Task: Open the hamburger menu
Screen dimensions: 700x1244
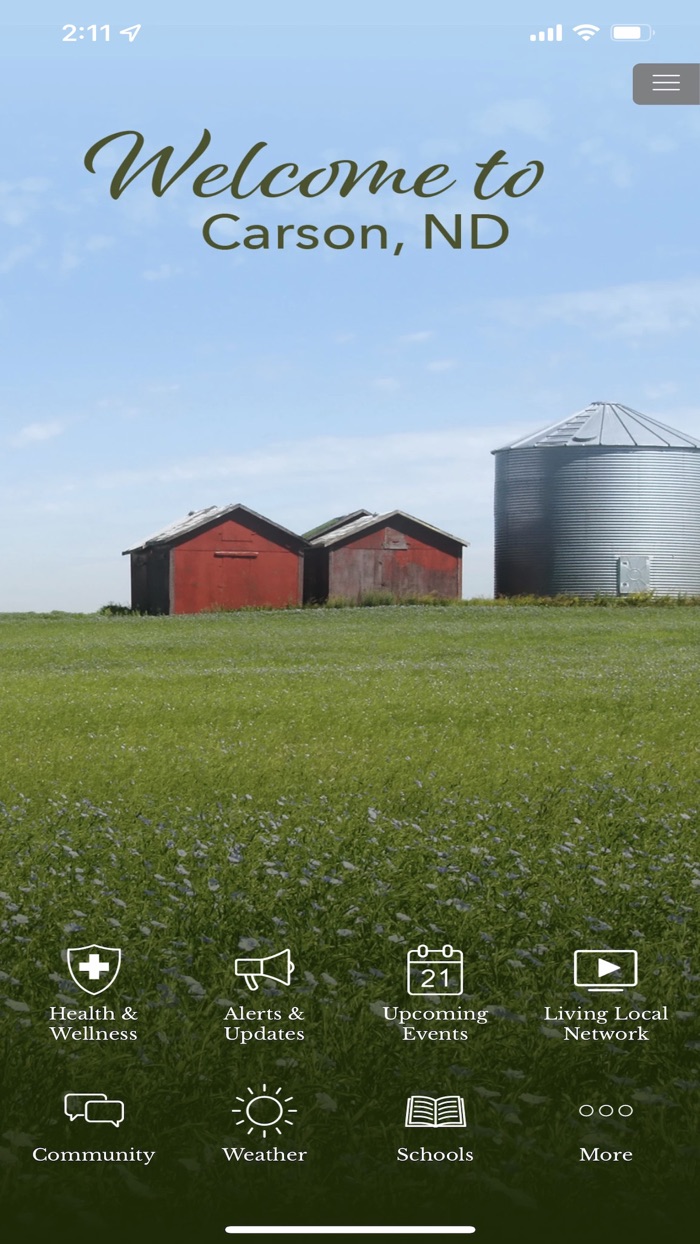Action: (665, 84)
